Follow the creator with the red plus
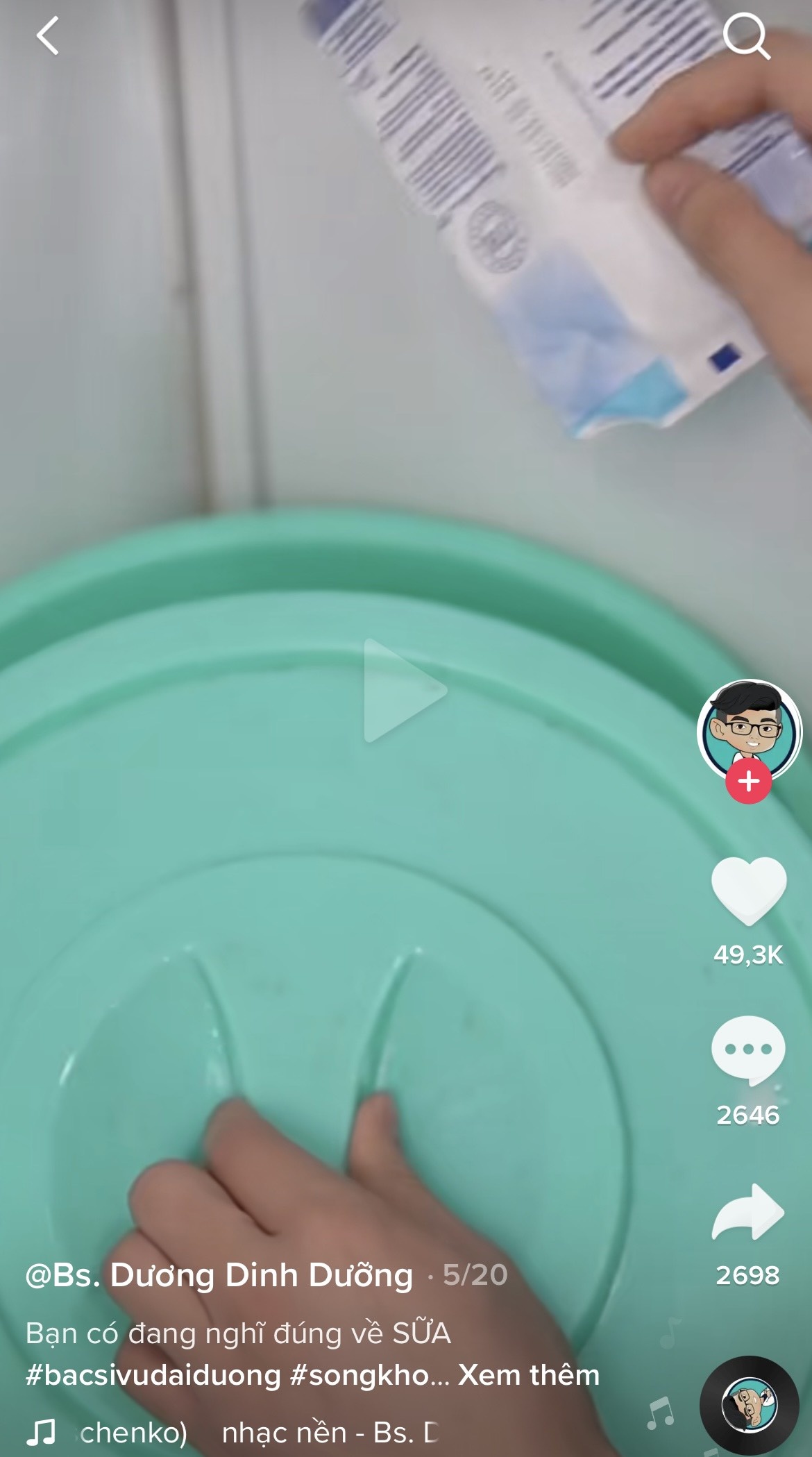 pyautogui.click(x=748, y=782)
